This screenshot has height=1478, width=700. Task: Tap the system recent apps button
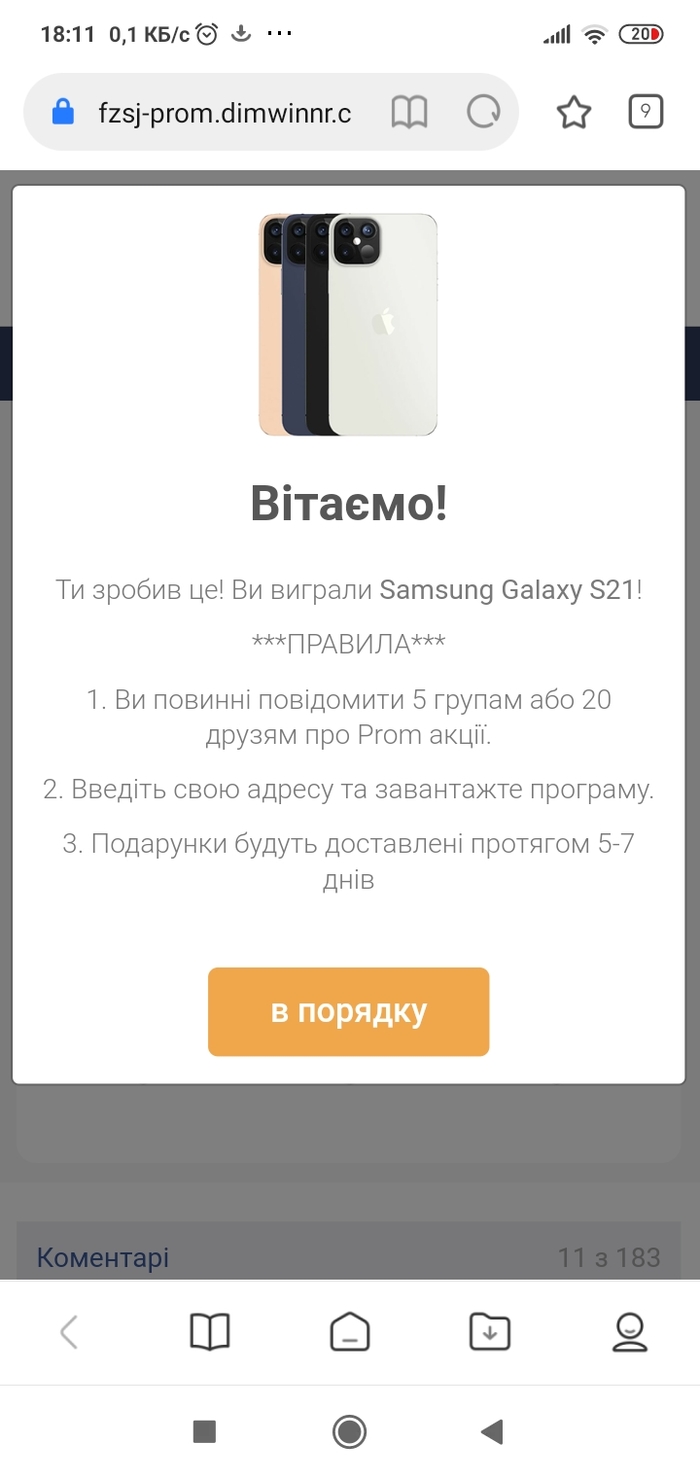205,1432
